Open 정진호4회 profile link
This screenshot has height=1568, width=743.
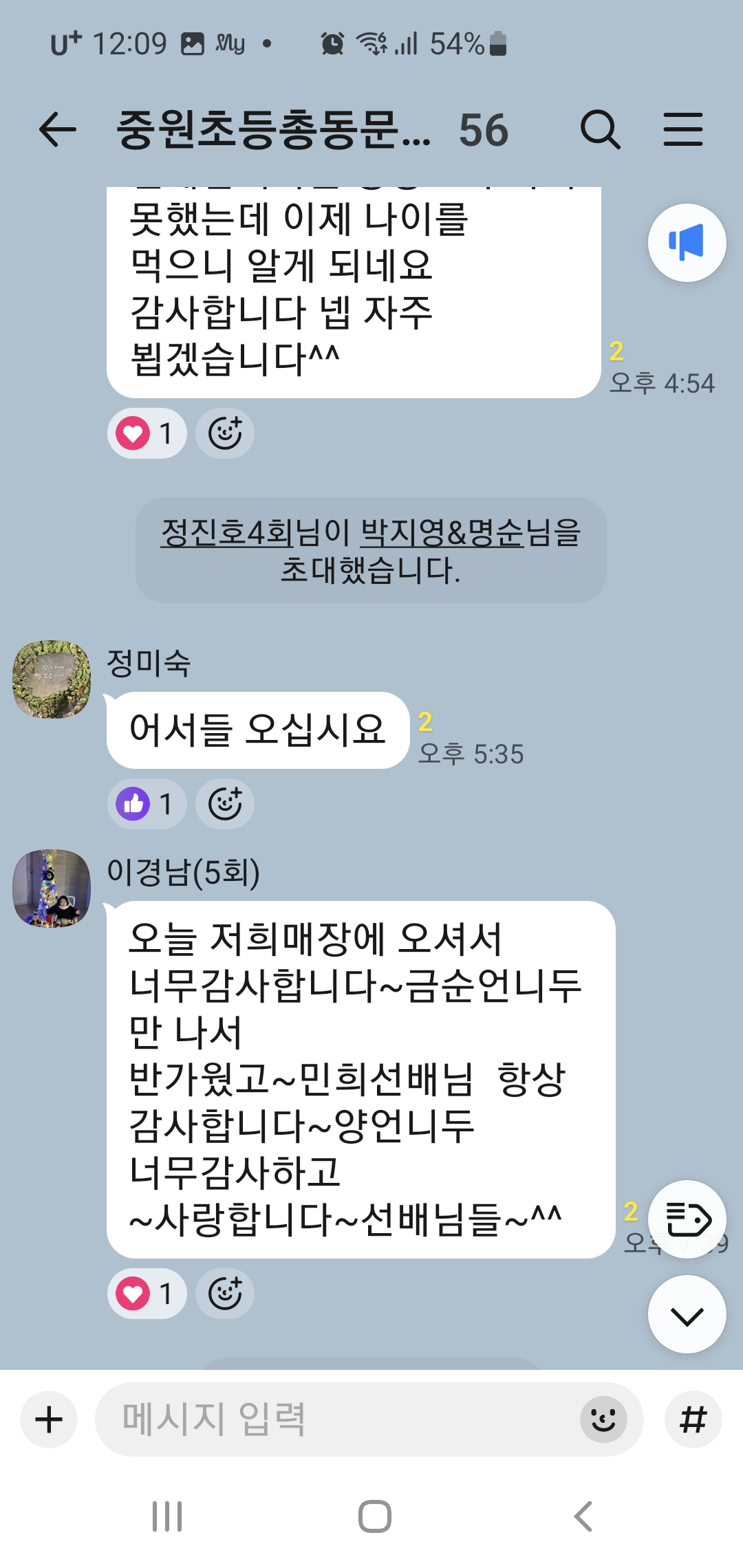226,533
